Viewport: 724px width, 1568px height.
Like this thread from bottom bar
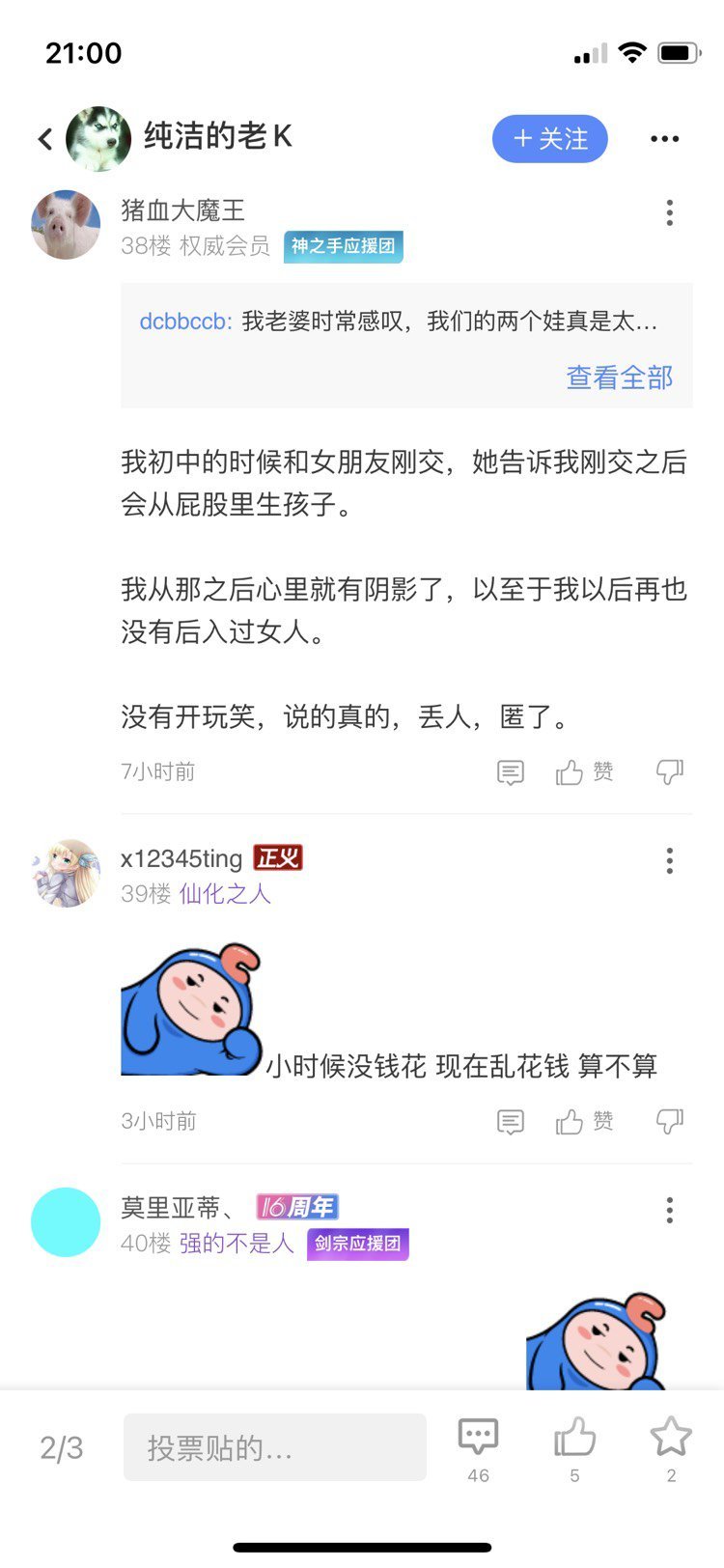pos(574,1448)
